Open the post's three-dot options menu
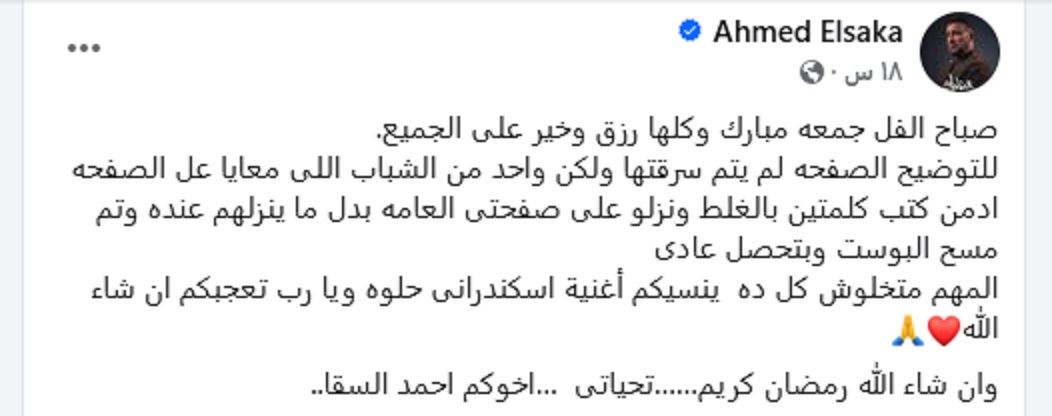 84,48
